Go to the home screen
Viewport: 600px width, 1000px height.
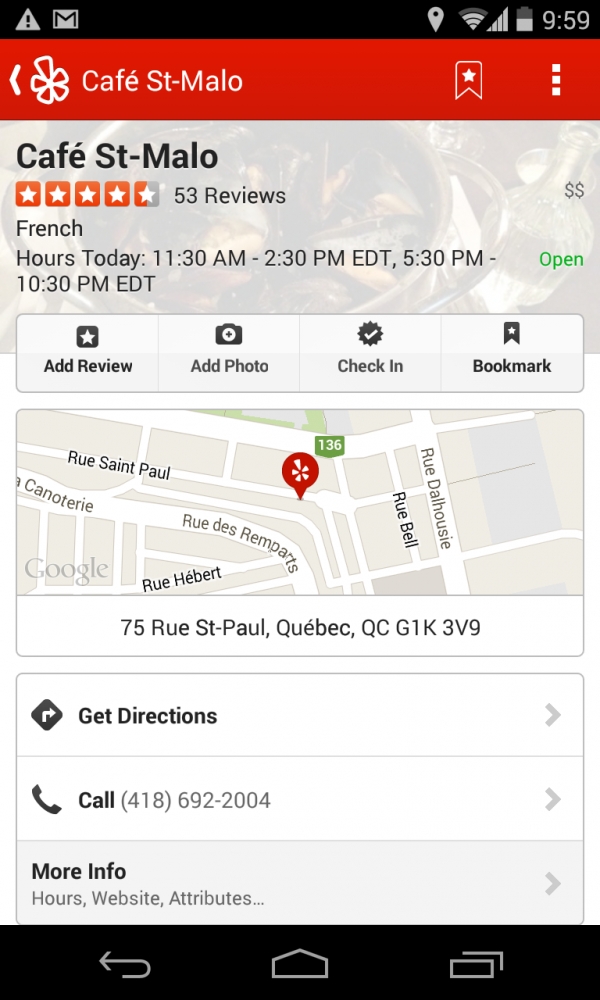300,964
